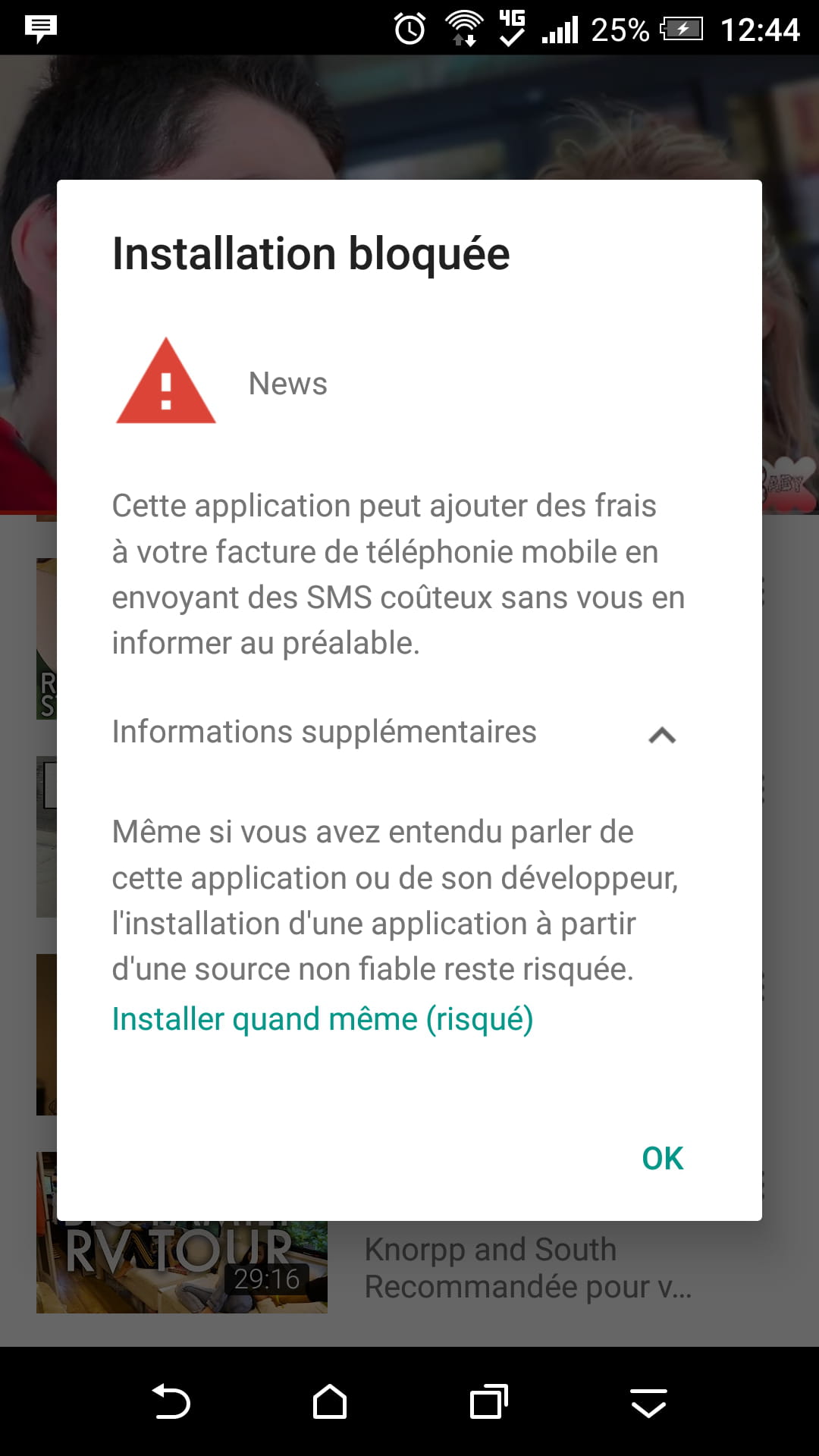The width and height of the screenshot is (819, 1456).
Task: Tap Installer quand même (risqué) link
Action: click(x=323, y=1019)
